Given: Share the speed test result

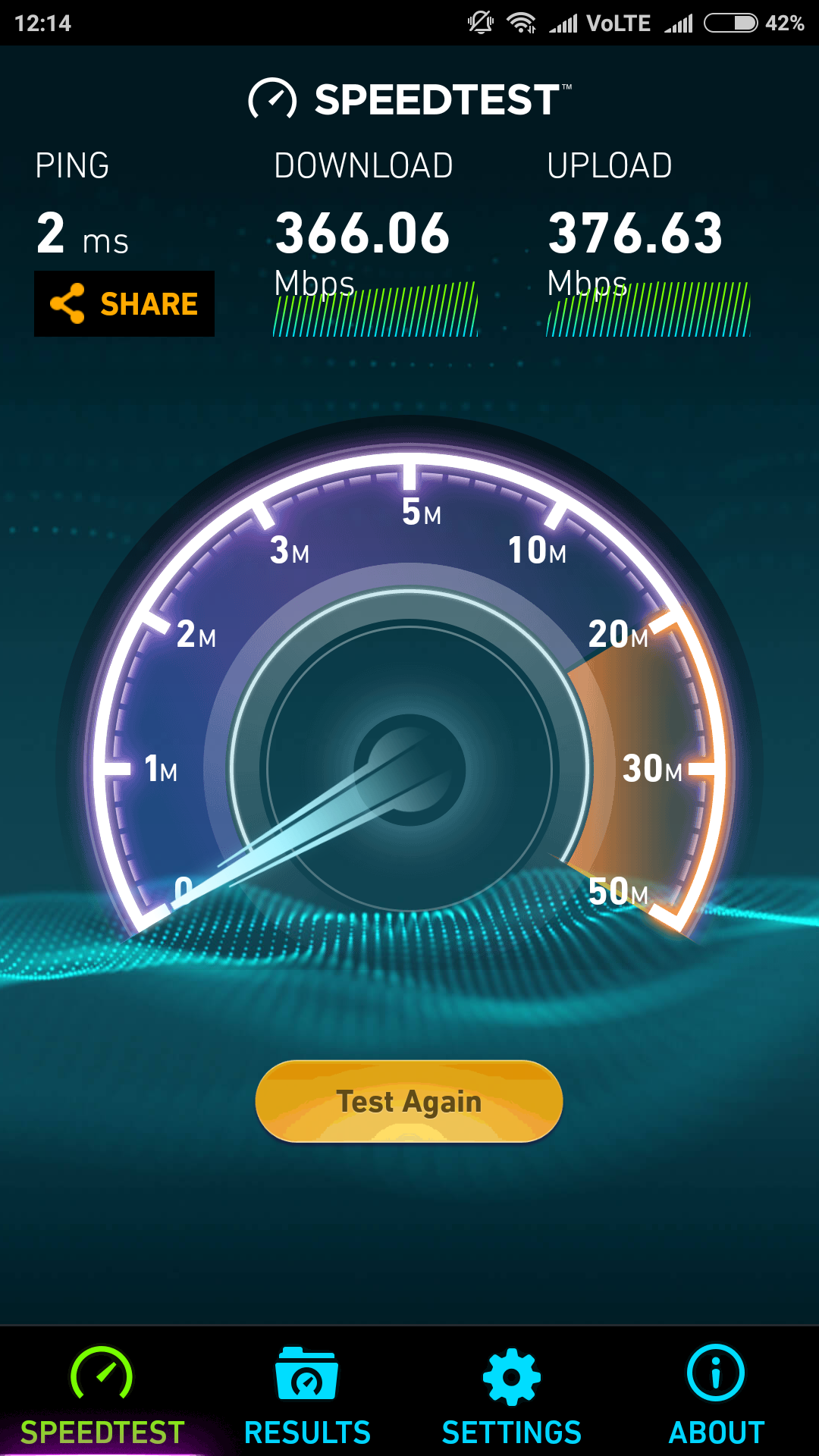Looking at the screenshot, I should coord(124,303).
